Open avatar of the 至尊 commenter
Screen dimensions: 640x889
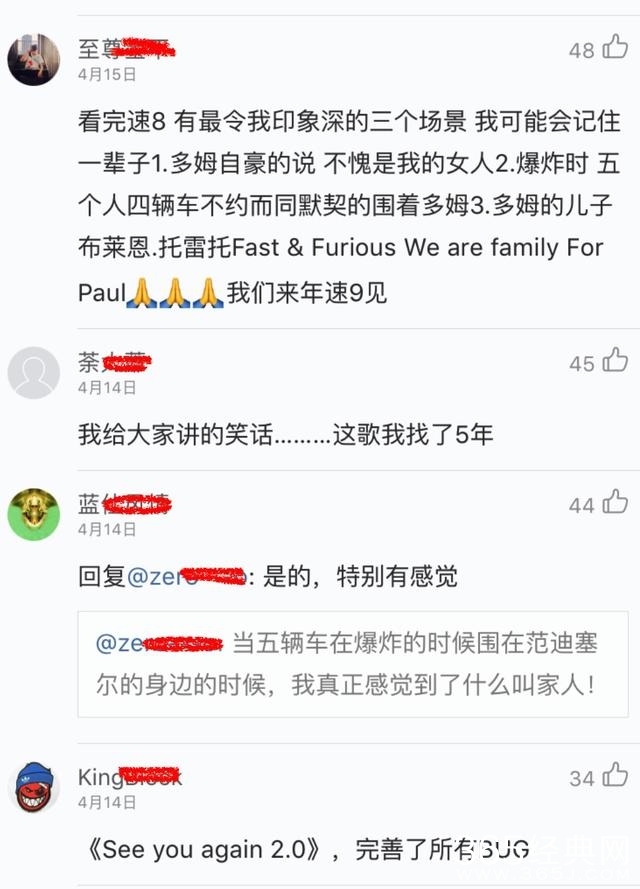click(34, 59)
